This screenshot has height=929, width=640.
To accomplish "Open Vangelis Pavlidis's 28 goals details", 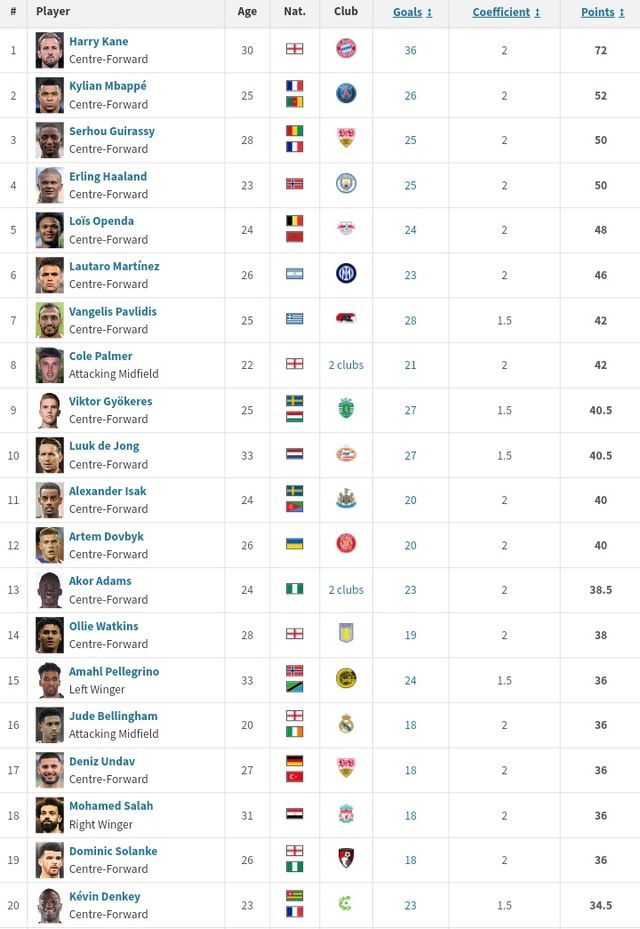I will 410,320.
